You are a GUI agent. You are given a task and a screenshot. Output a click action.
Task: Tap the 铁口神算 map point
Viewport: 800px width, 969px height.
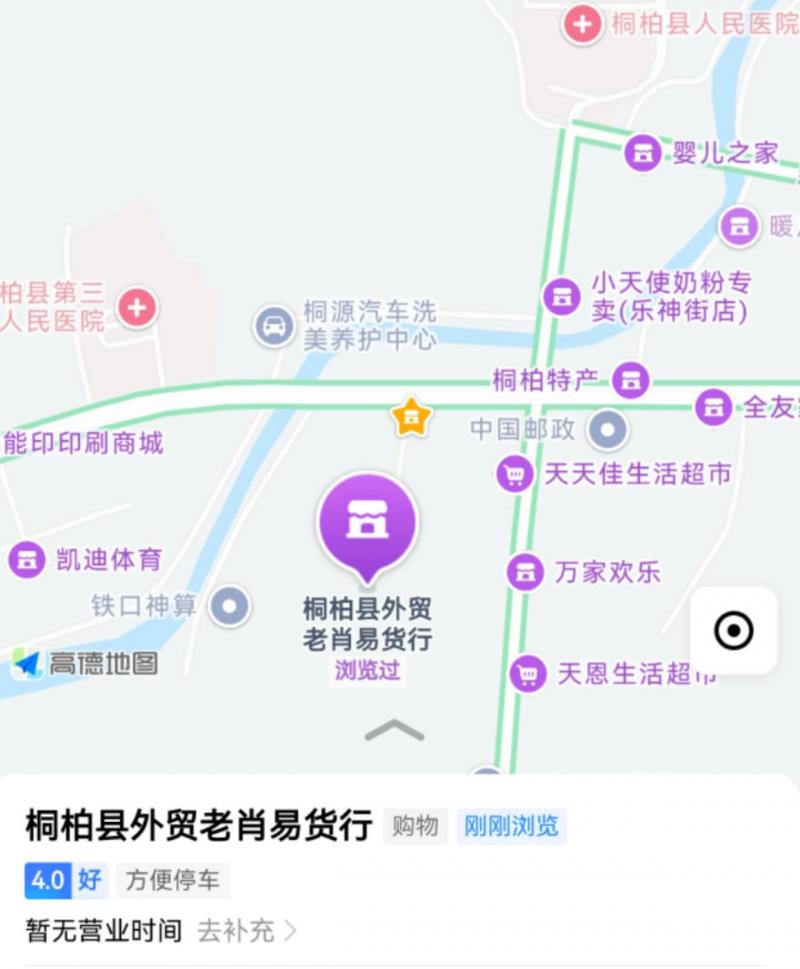232,605
